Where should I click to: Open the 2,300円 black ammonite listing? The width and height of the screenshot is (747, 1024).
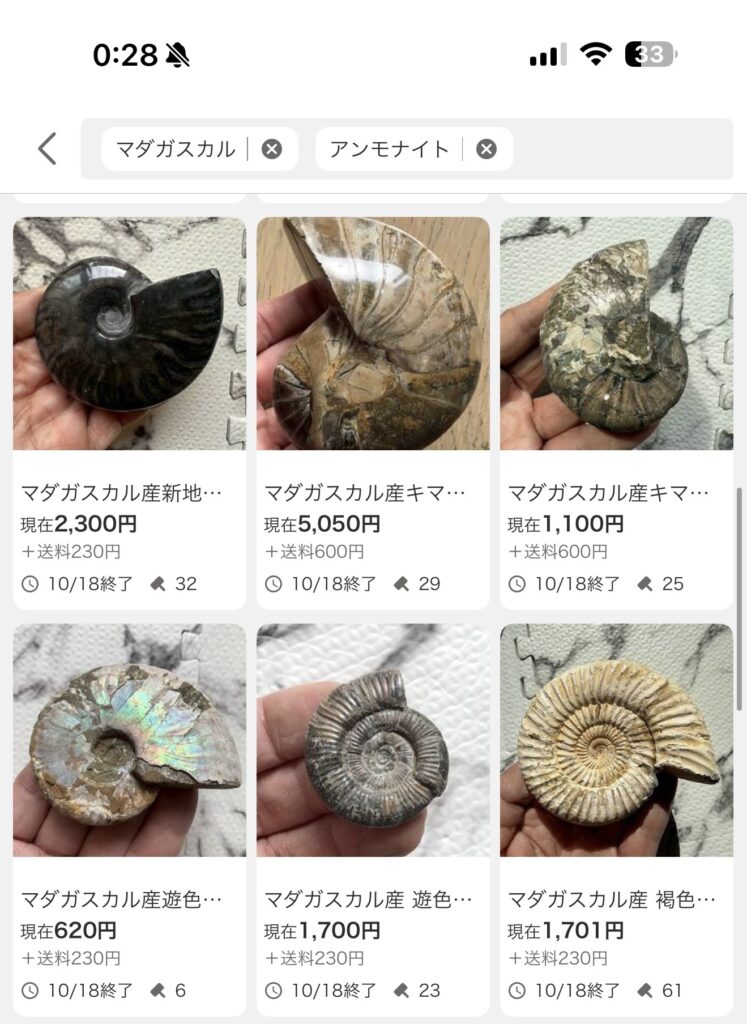pyautogui.click(x=129, y=335)
